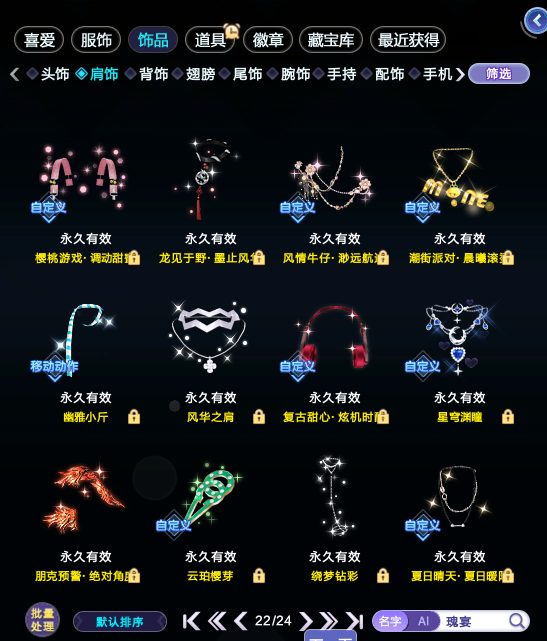Jump to the first page
The width and height of the screenshot is (547, 641).
click(x=191, y=621)
